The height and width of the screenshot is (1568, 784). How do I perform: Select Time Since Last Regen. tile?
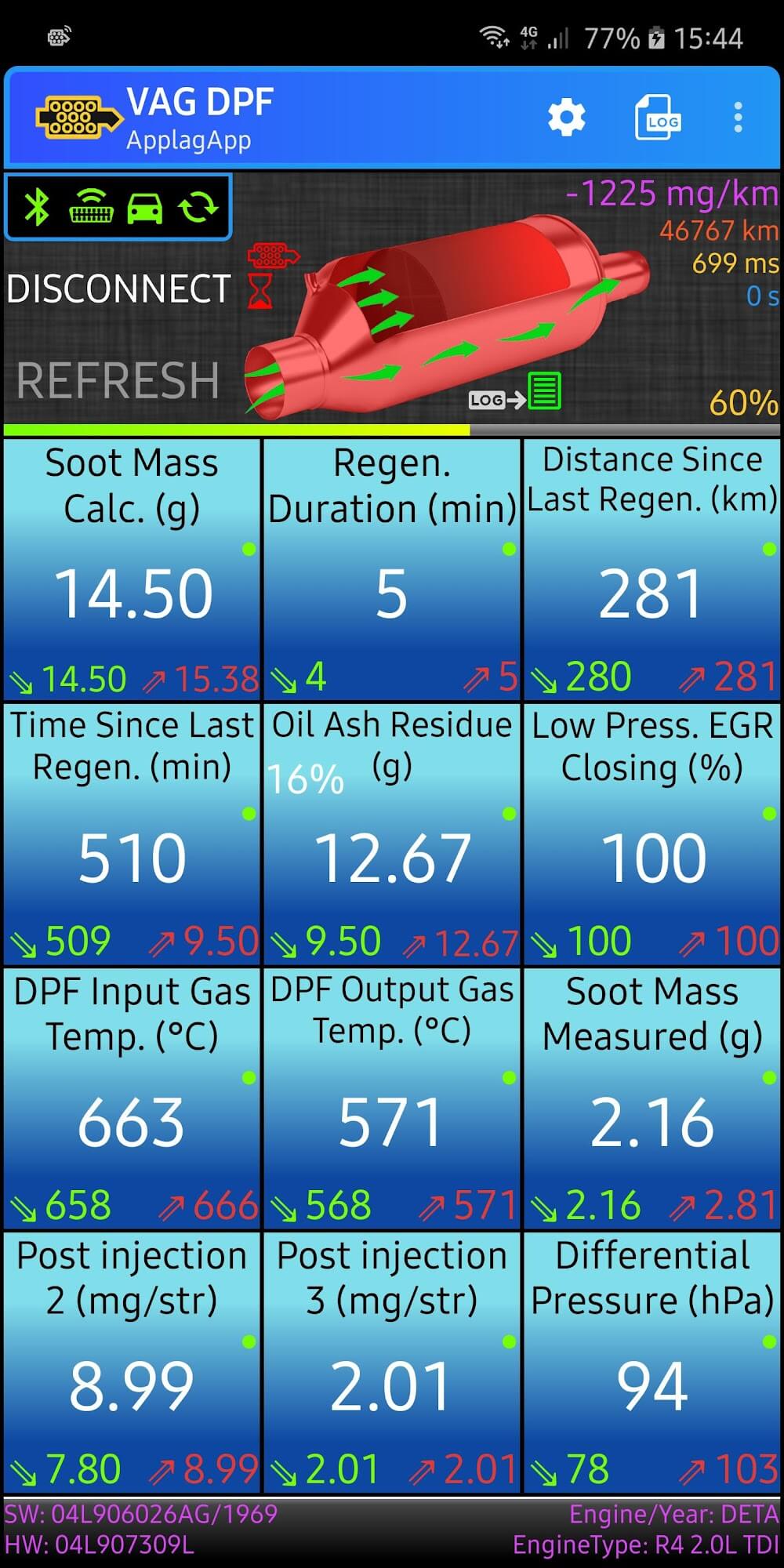[x=132, y=834]
